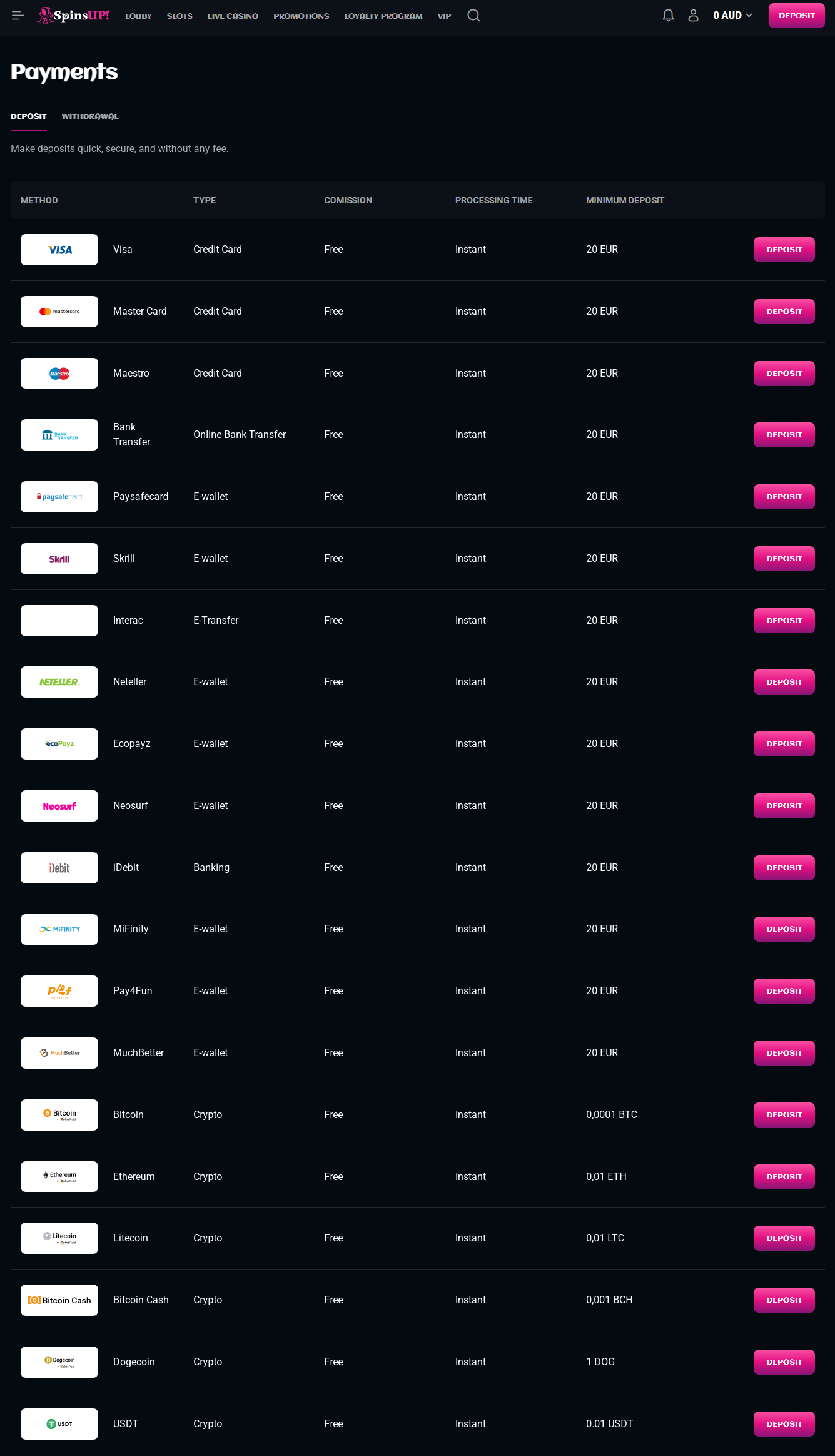835x1456 pixels.
Task: Open Live Casino
Action: (x=233, y=16)
